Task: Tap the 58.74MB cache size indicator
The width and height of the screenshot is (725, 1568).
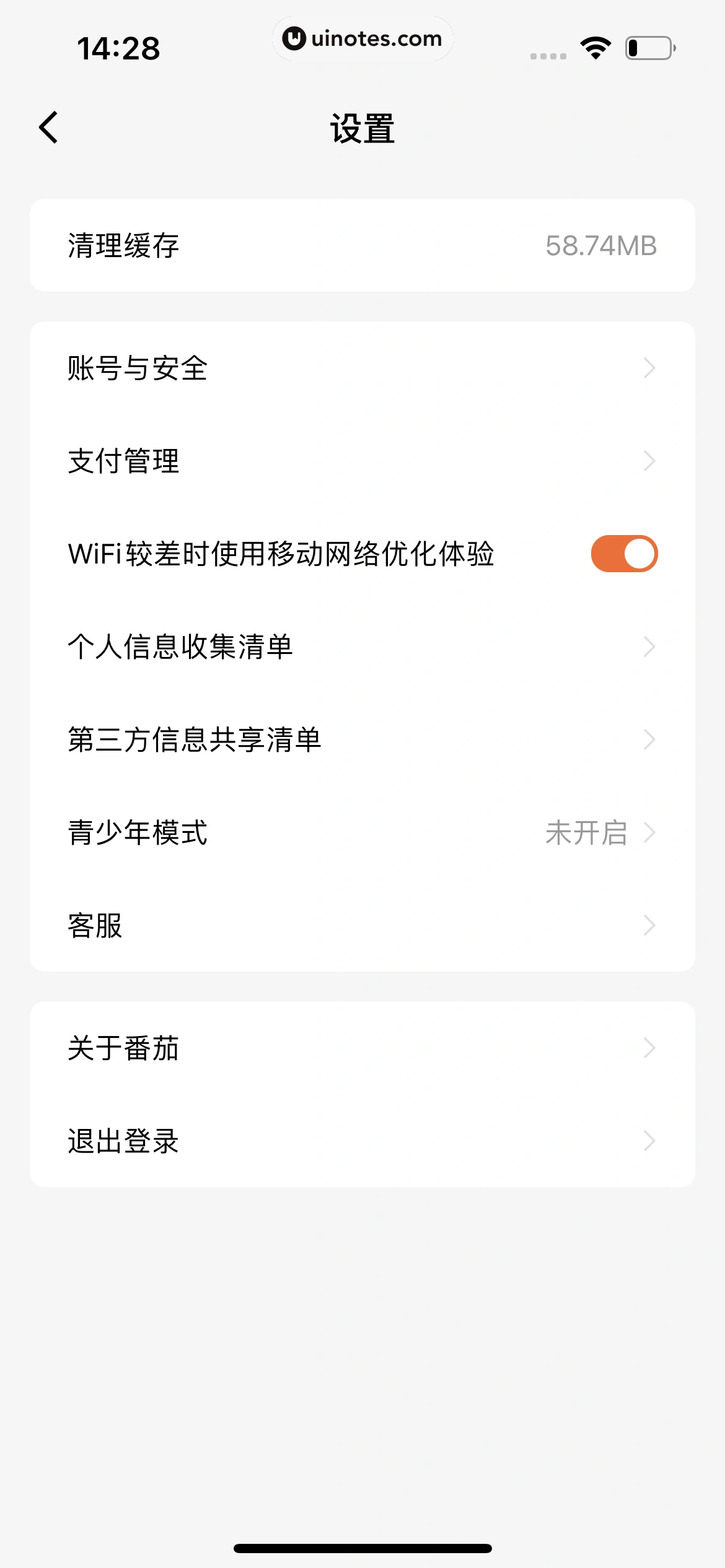Action: click(x=602, y=245)
